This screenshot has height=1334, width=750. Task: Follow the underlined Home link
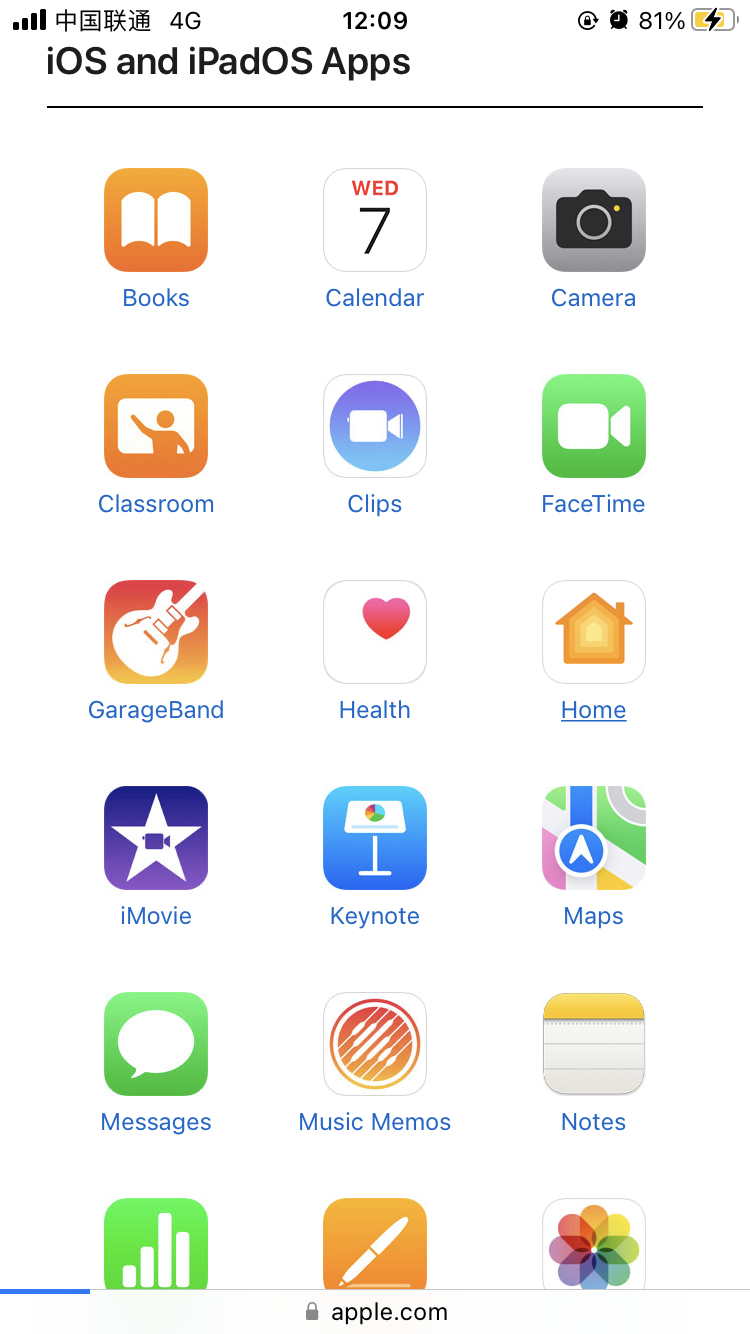tap(594, 710)
